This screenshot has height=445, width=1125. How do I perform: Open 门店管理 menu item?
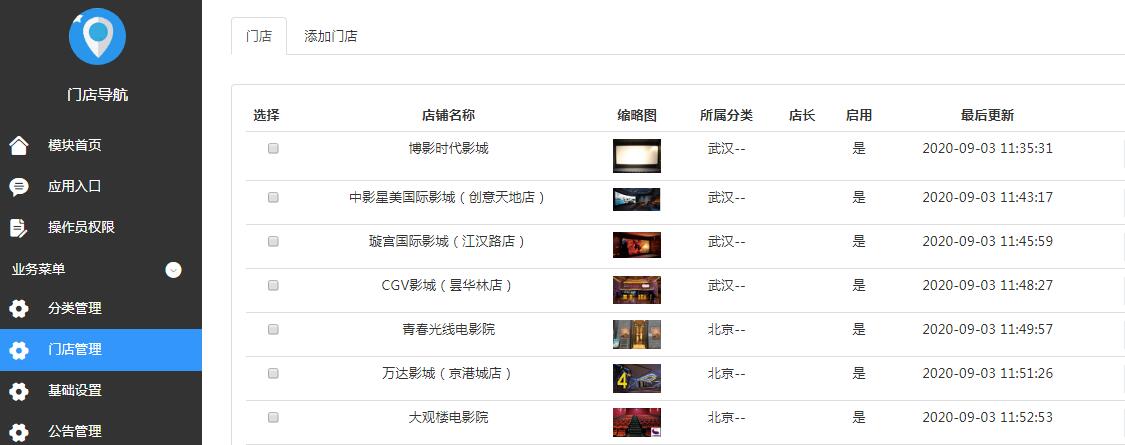click(74, 350)
